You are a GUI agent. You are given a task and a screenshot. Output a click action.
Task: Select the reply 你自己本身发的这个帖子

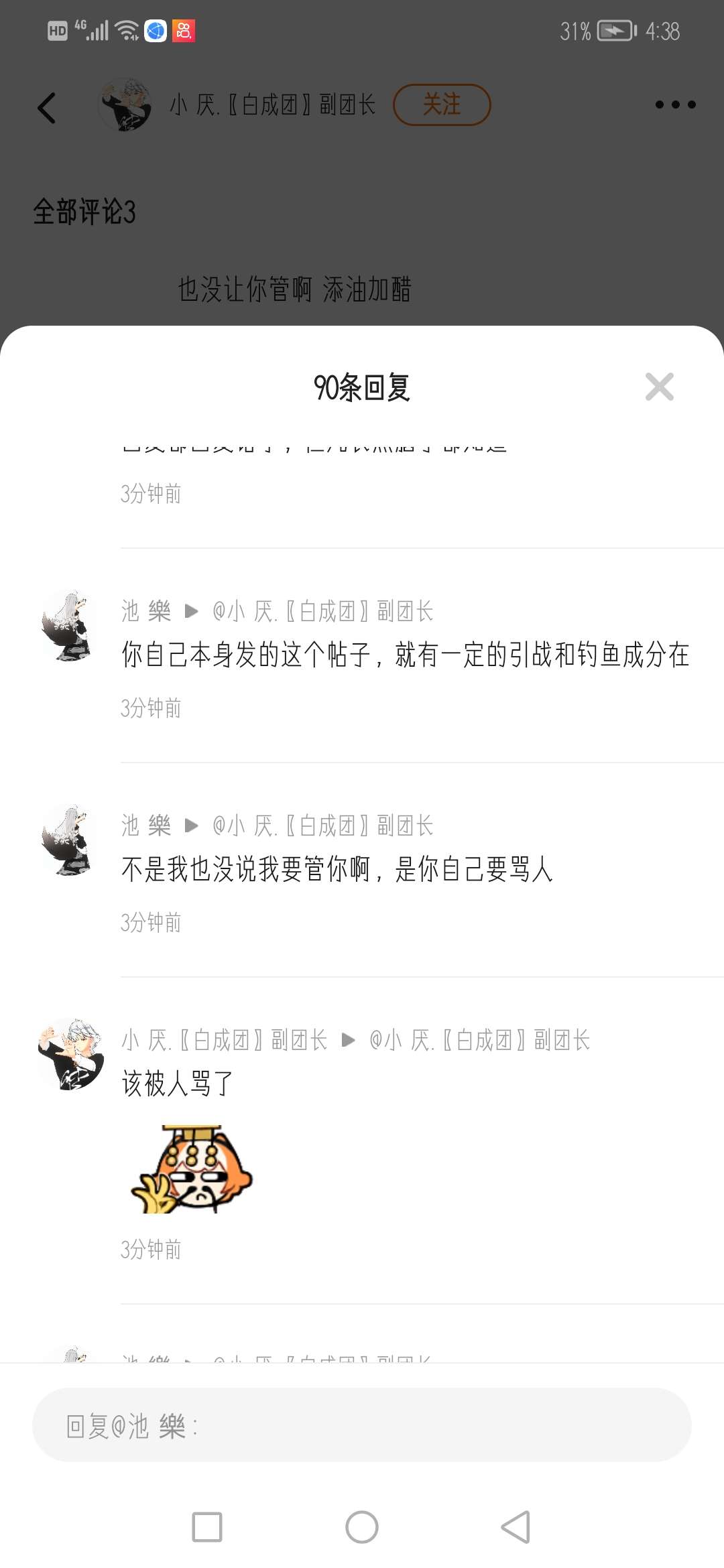pyautogui.click(x=405, y=655)
